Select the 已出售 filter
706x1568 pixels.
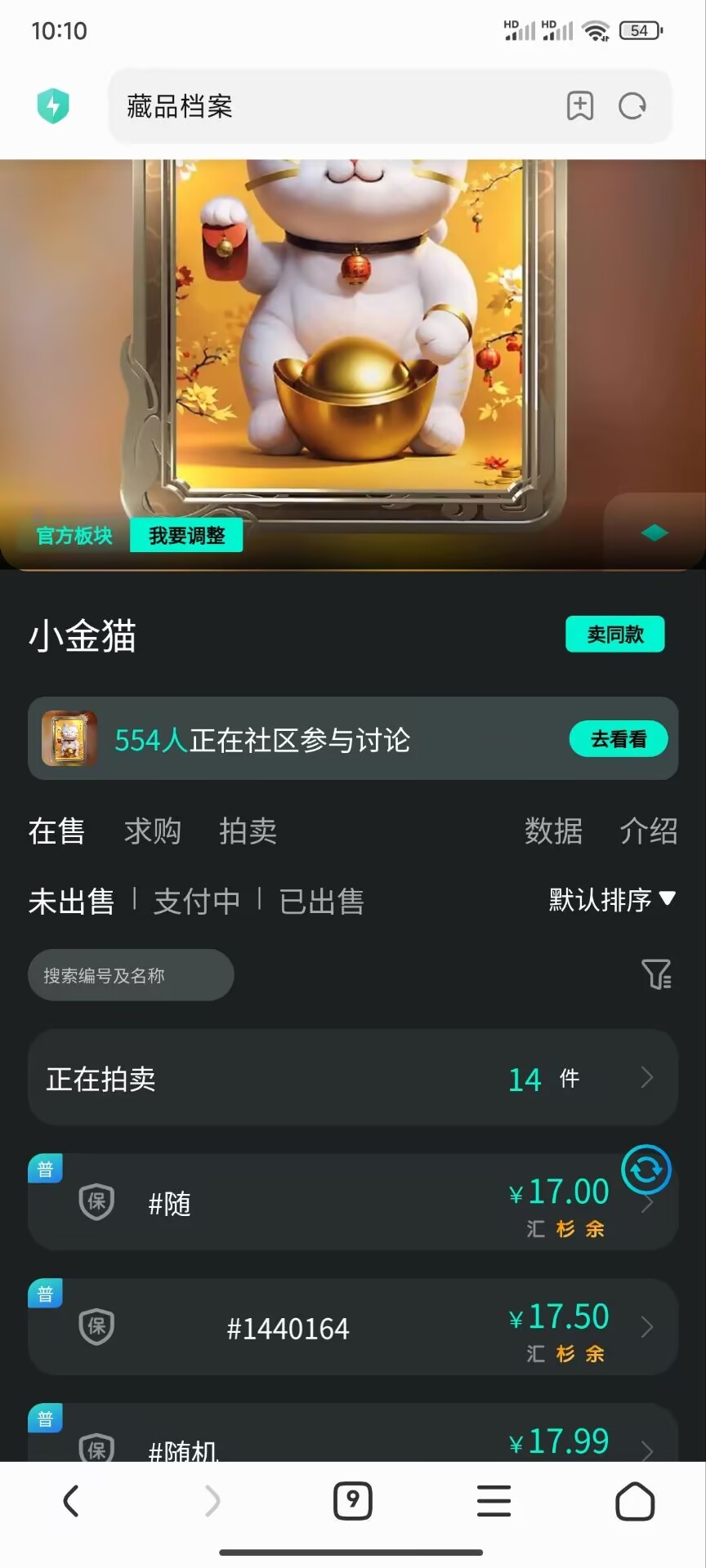pyautogui.click(x=321, y=902)
